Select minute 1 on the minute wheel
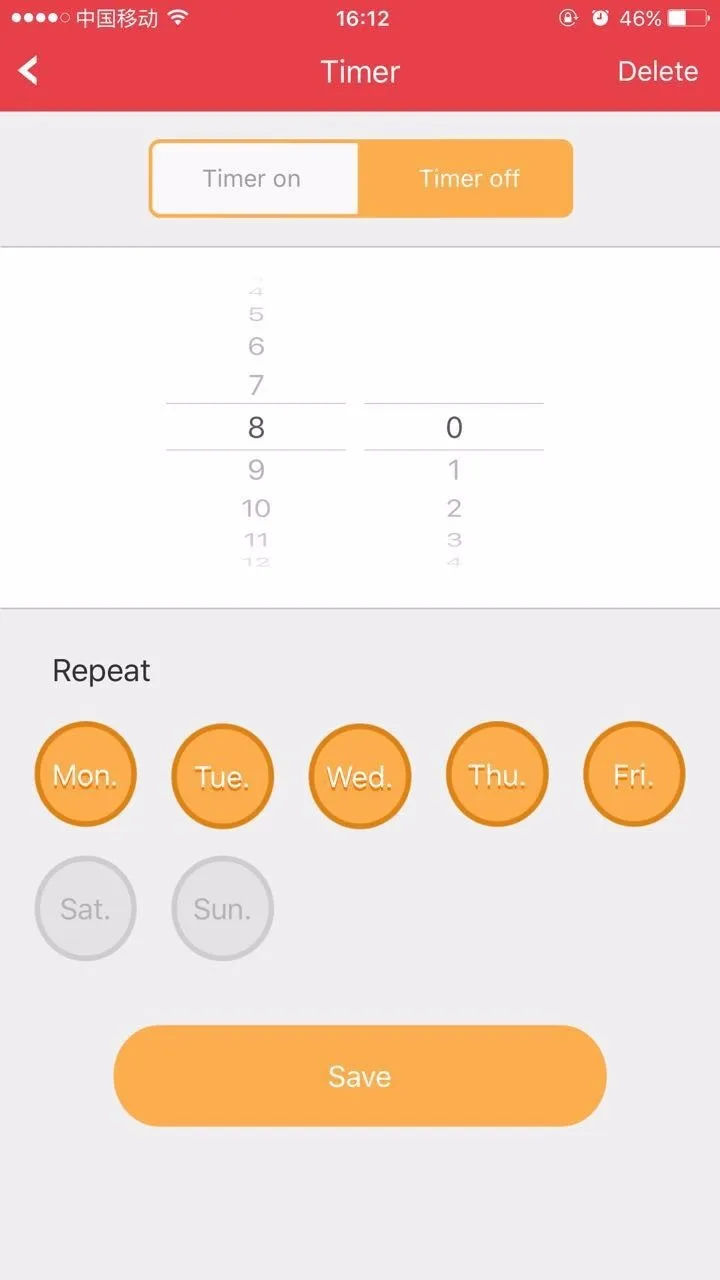 pos(454,470)
